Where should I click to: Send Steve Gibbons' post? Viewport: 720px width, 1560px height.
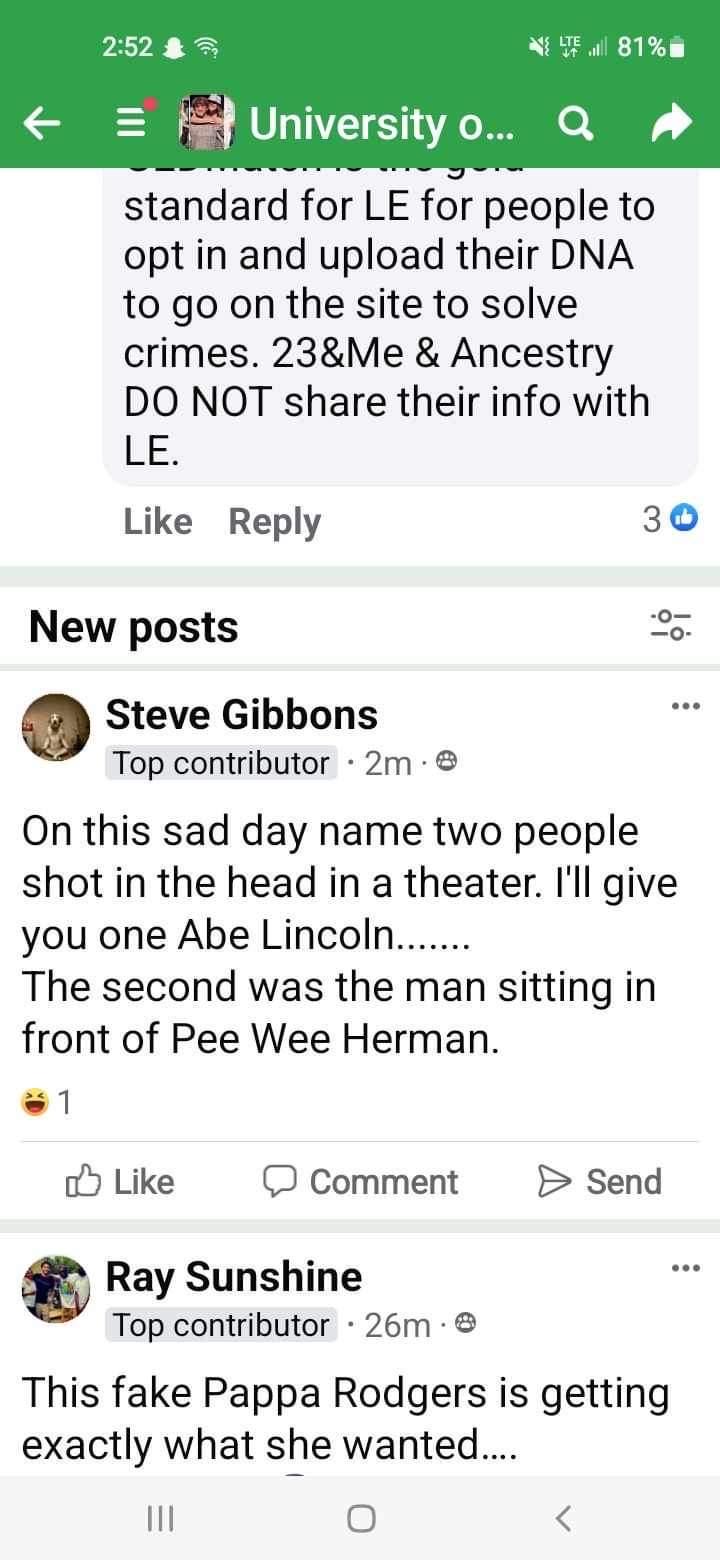click(x=600, y=1181)
